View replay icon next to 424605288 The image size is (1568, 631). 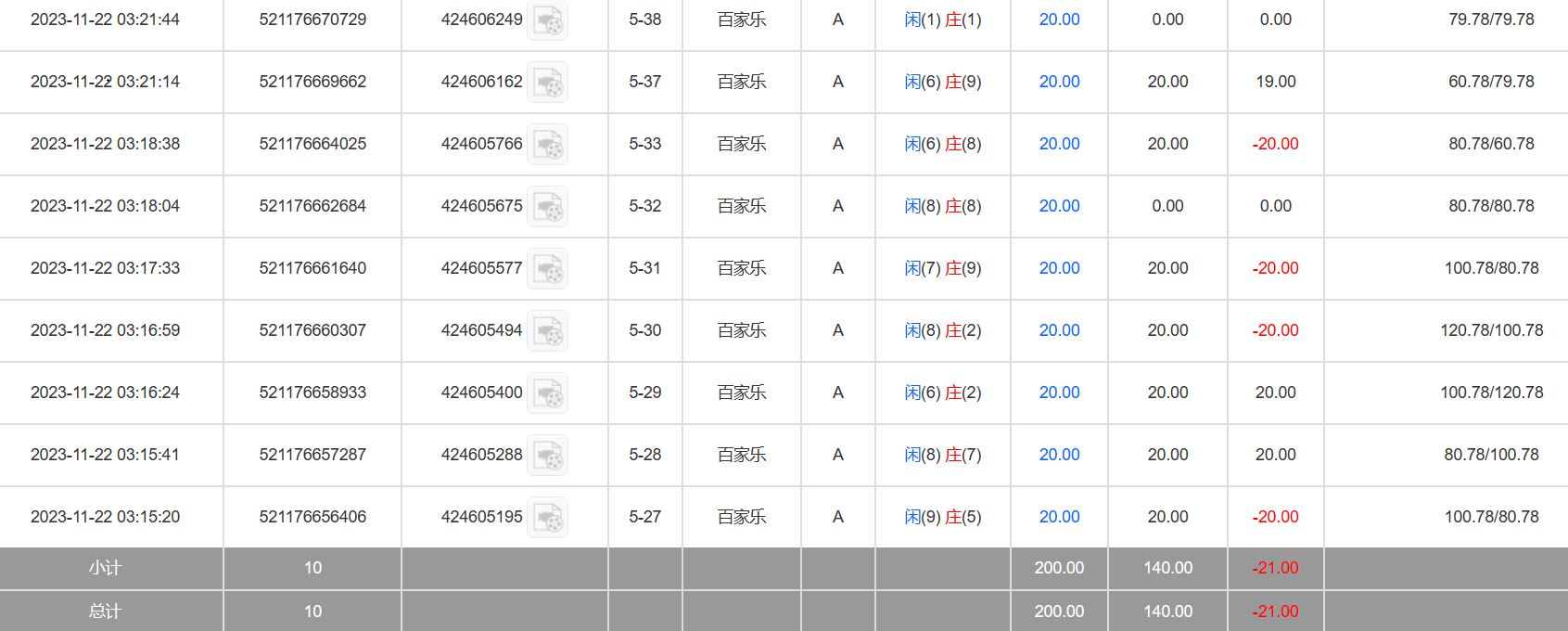(x=548, y=456)
